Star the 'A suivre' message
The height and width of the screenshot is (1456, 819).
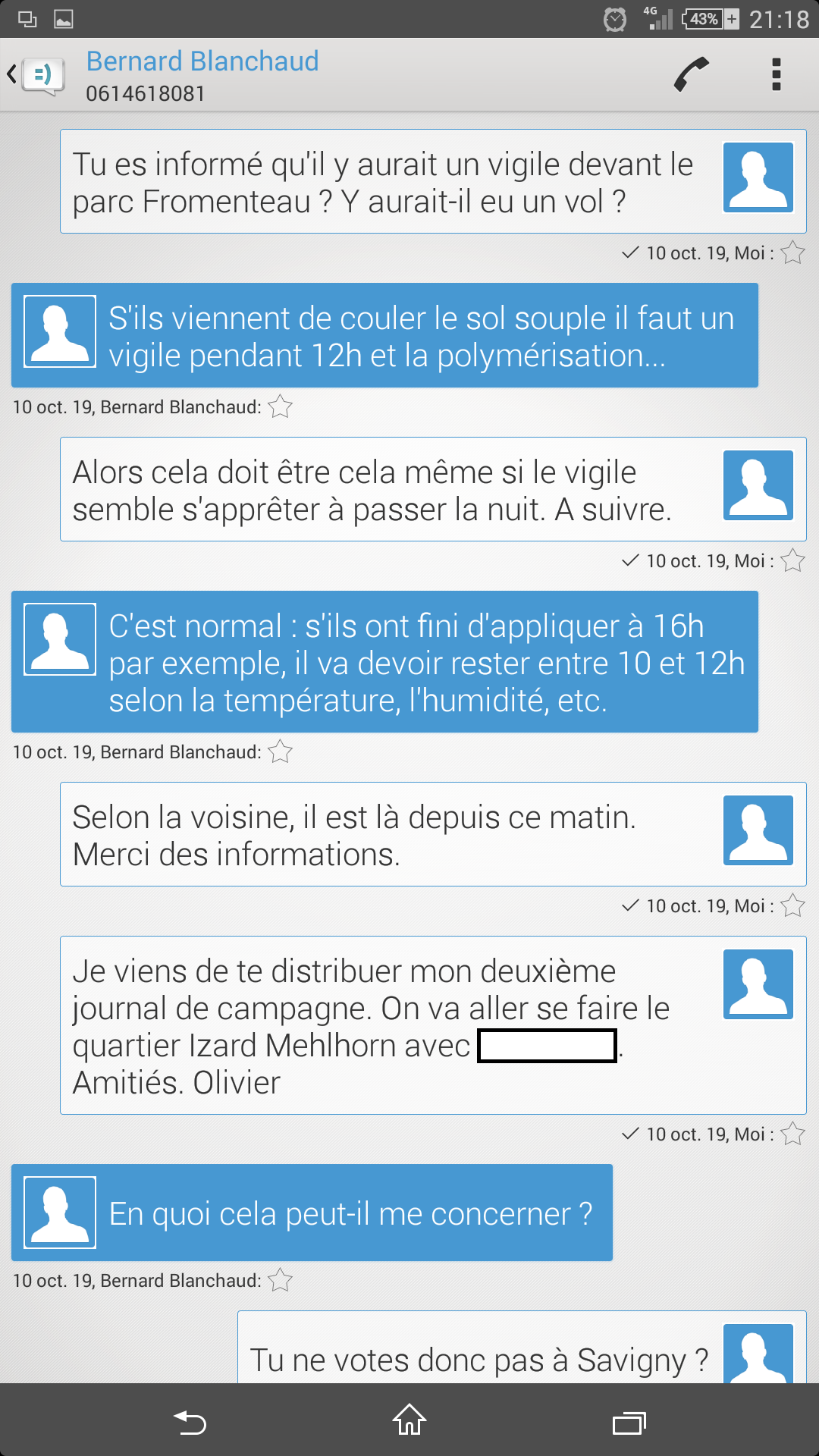coord(792,561)
